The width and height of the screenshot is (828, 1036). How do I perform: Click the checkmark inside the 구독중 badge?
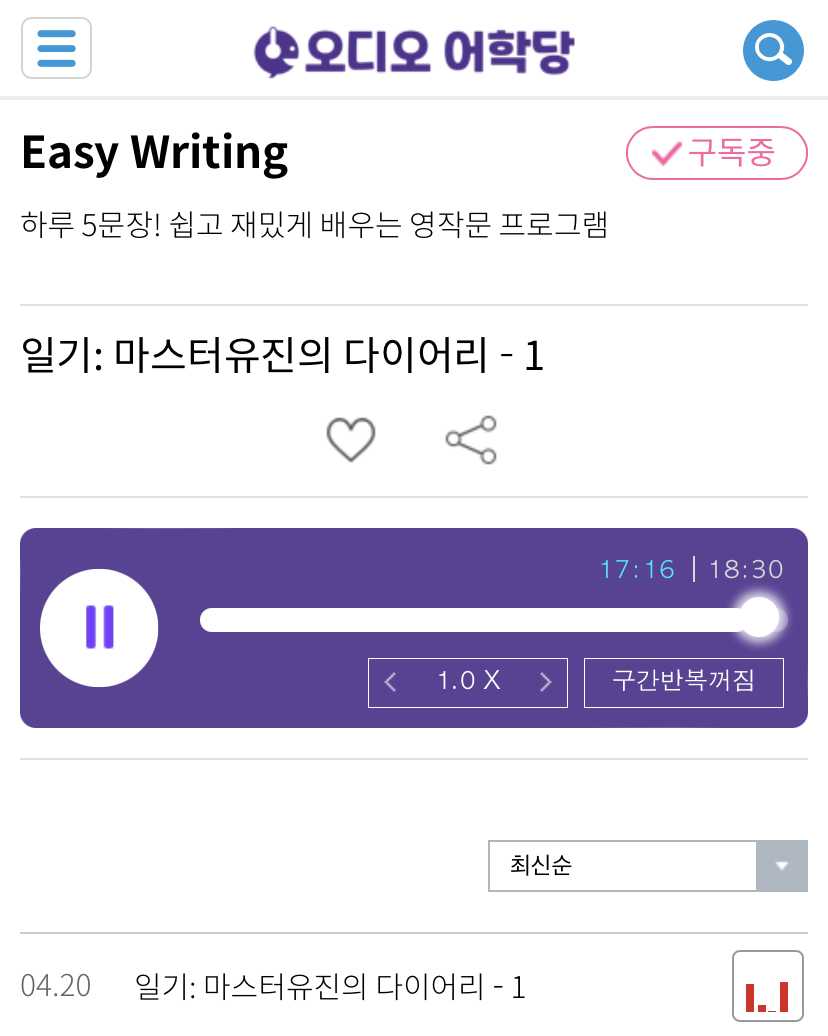pos(662,152)
